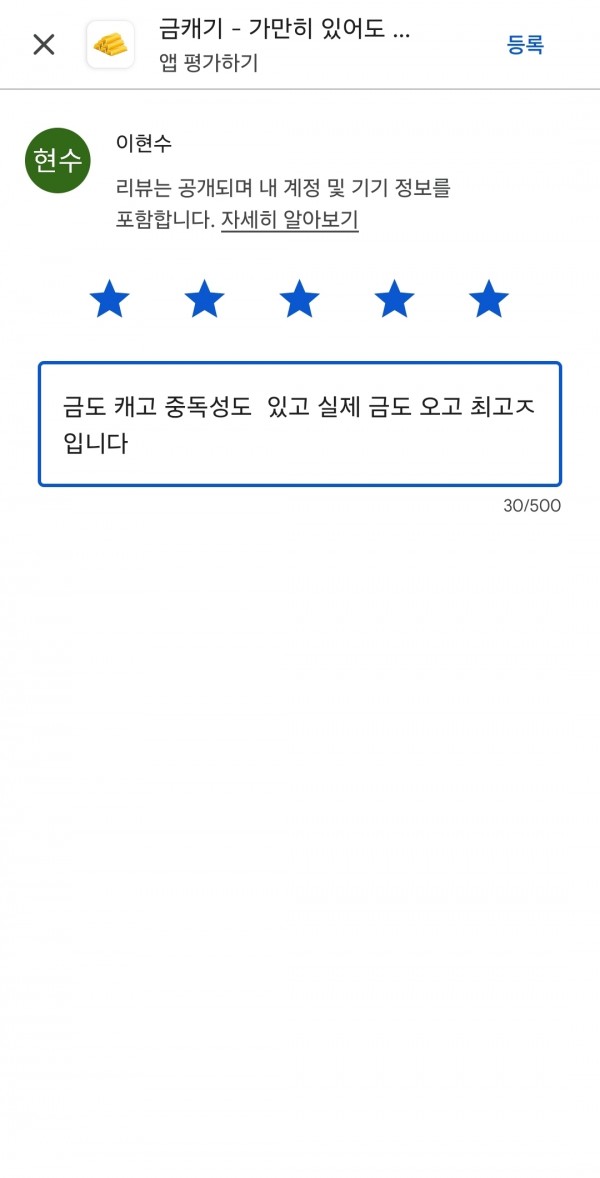
Task: Open the 자세히 알아보기 link
Action: (x=289, y=220)
